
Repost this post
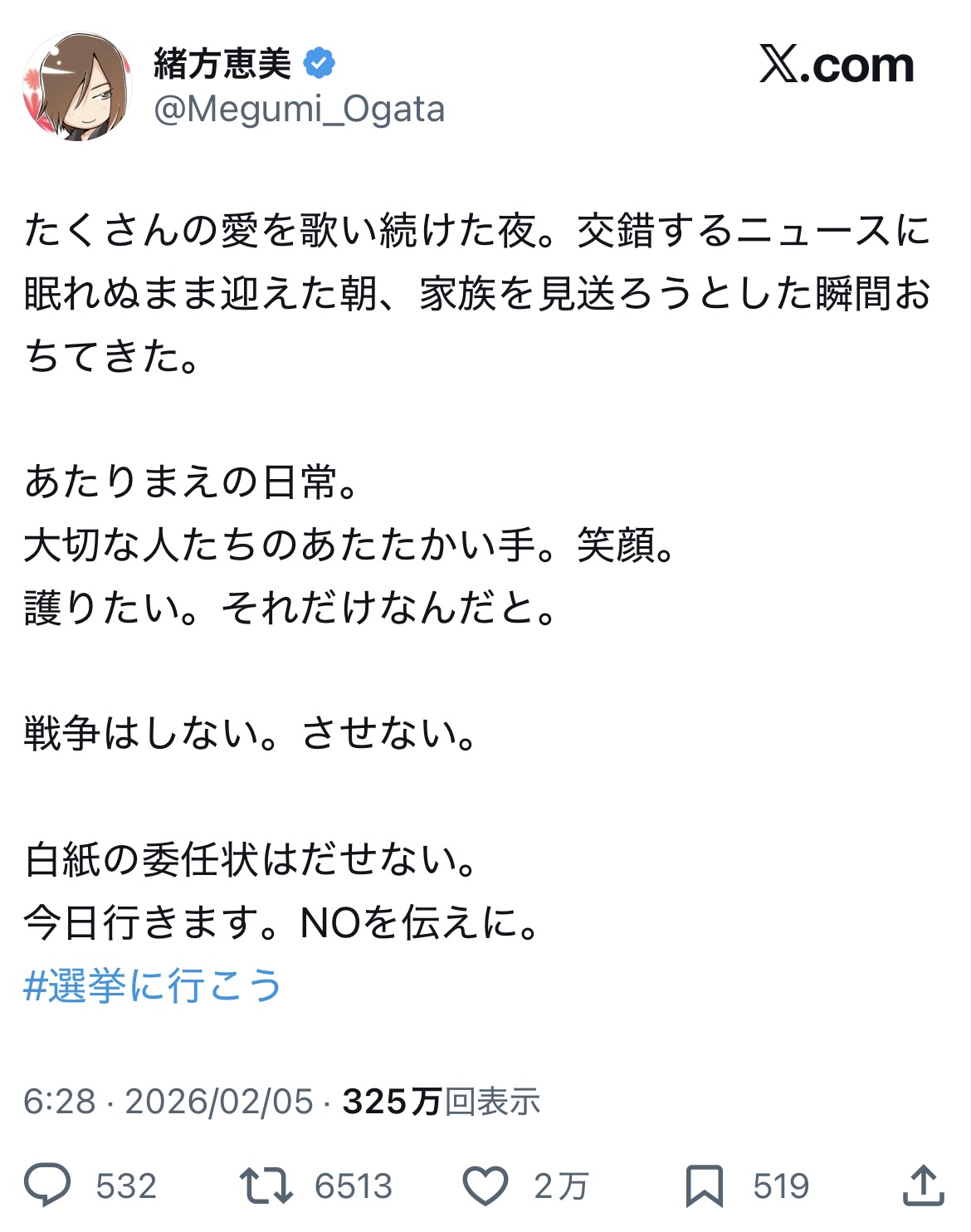[x=266, y=1185]
